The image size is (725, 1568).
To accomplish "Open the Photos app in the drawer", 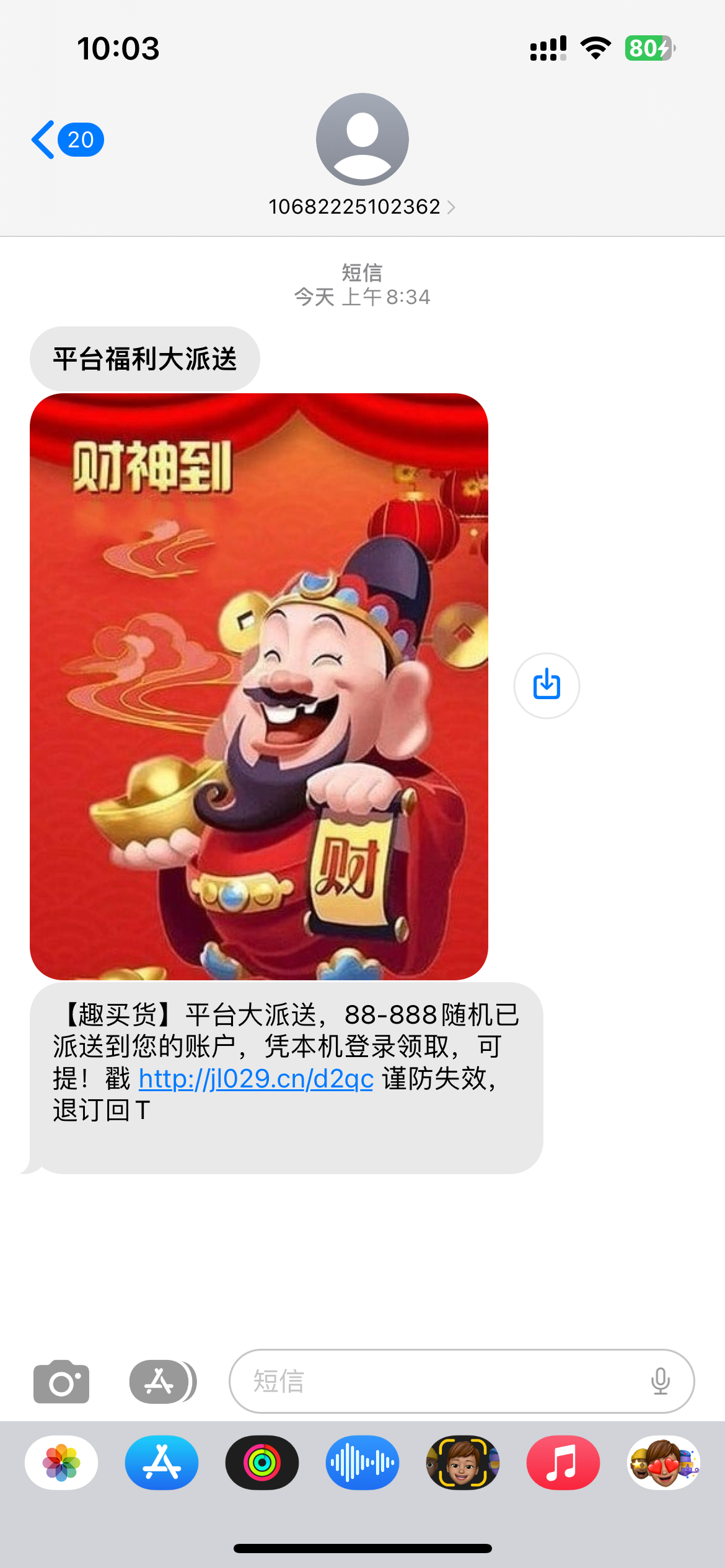I will click(x=61, y=1463).
